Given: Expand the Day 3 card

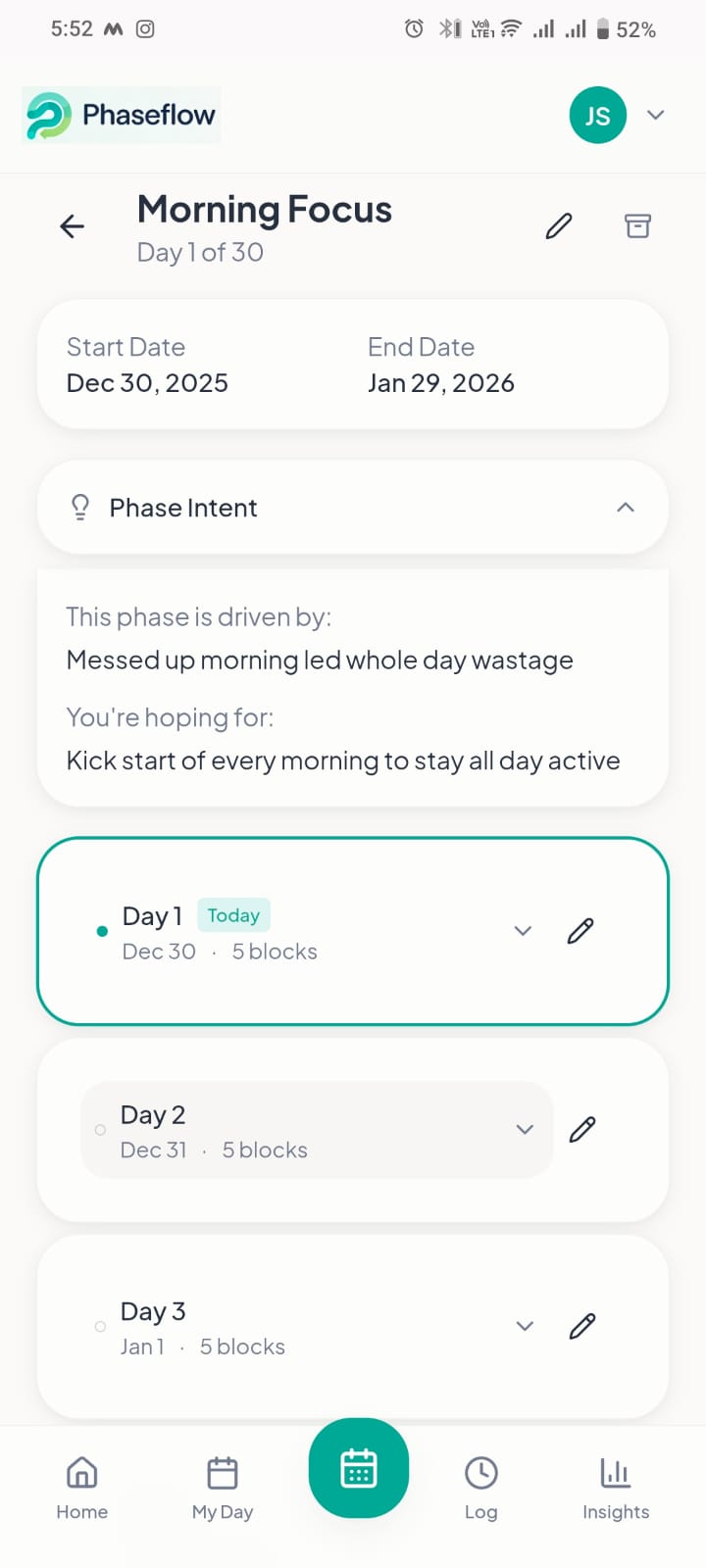Looking at the screenshot, I should [x=525, y=1326].
